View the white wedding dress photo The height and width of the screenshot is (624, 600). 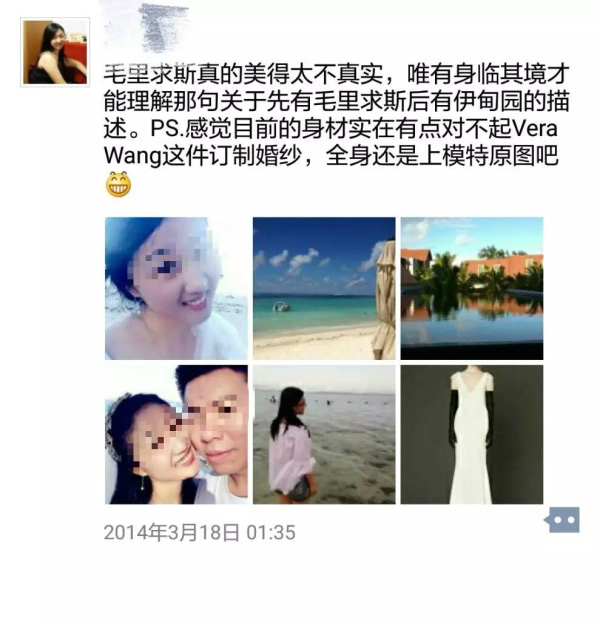click(472, 434)
